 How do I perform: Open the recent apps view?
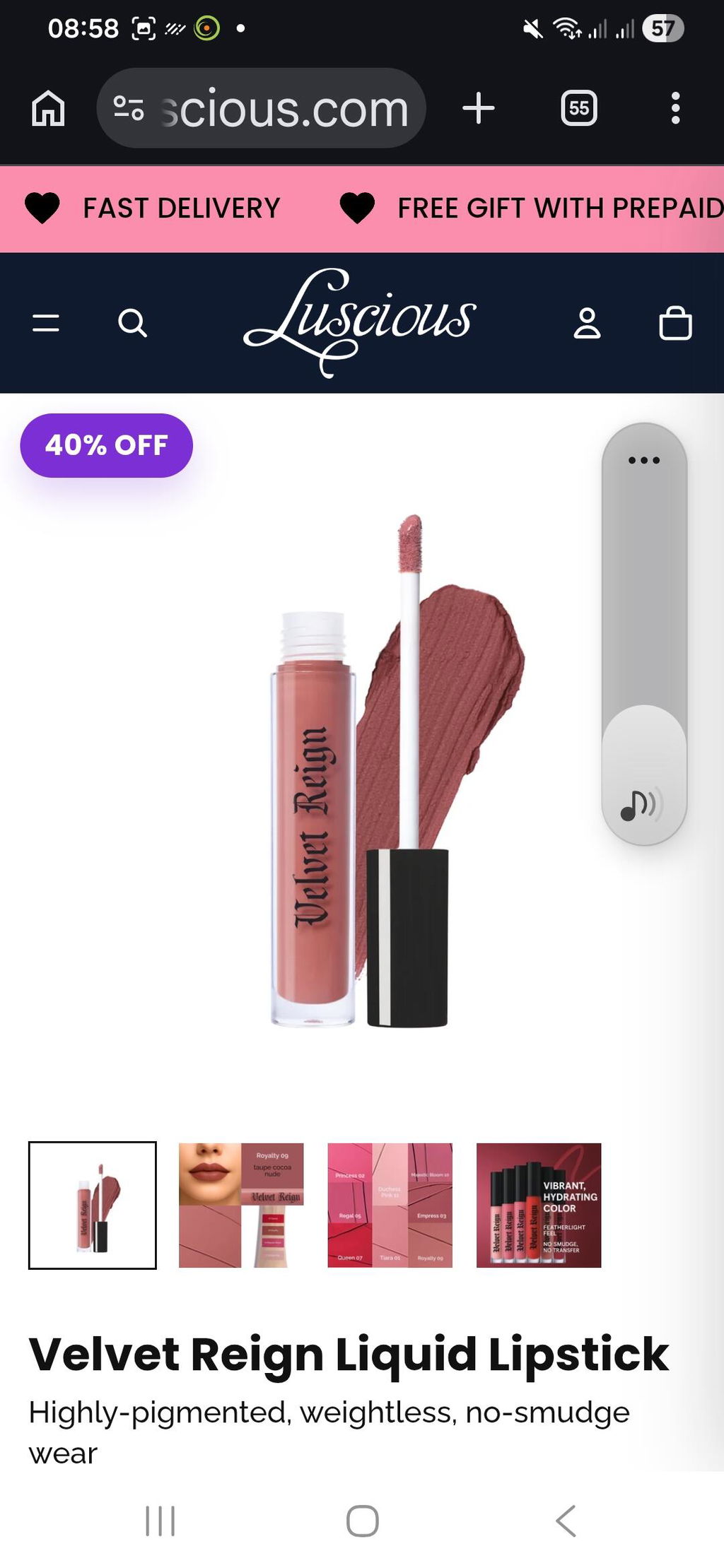click(160, 1520)
